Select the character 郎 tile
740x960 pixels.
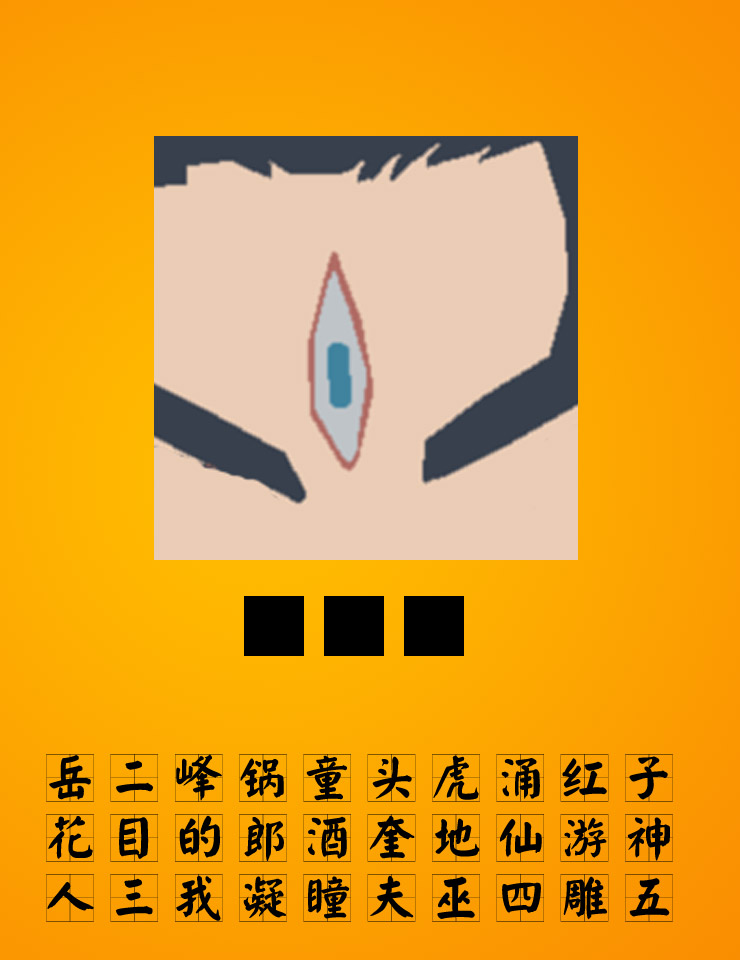tap(263, 838)
